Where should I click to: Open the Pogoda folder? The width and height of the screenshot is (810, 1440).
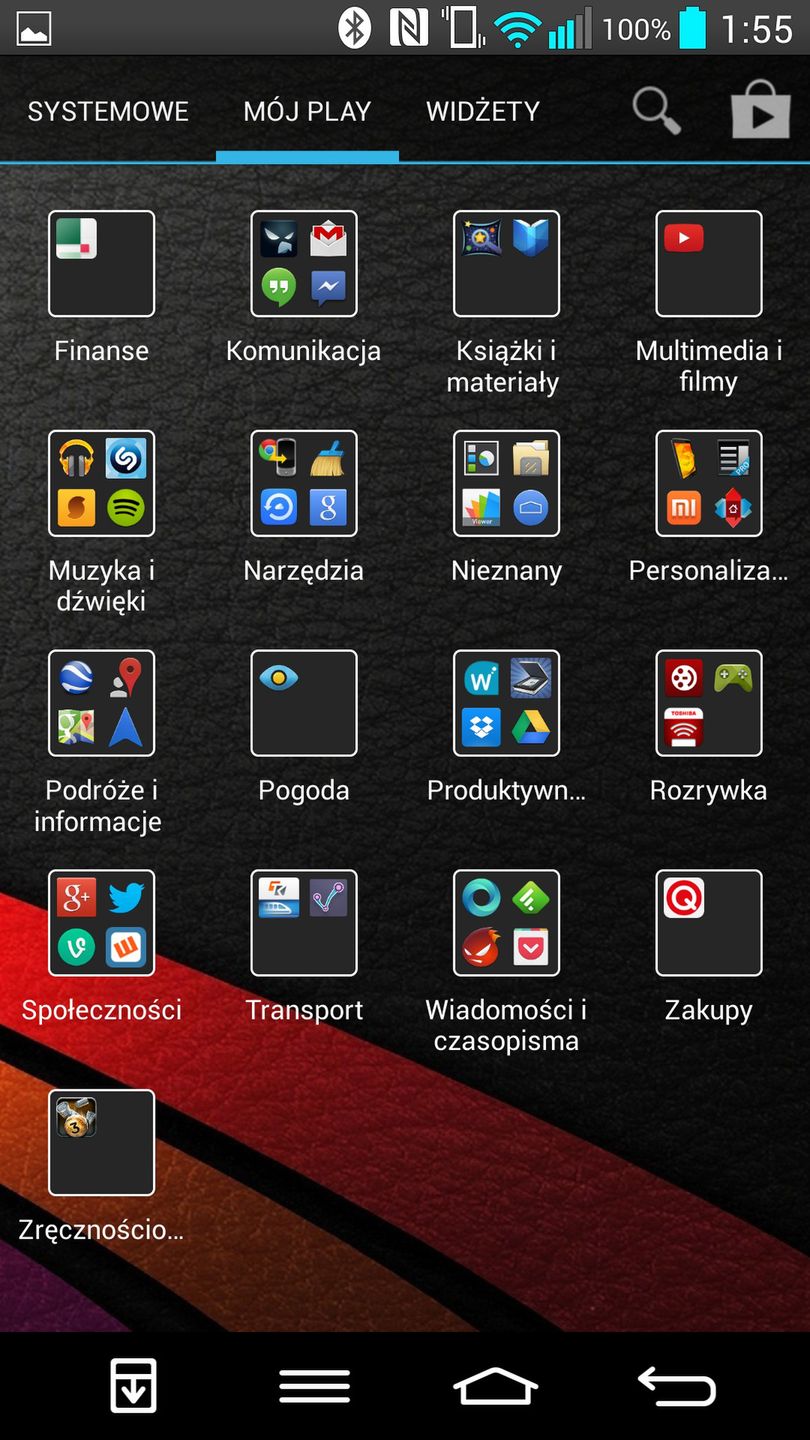click(x=304, y=703)
